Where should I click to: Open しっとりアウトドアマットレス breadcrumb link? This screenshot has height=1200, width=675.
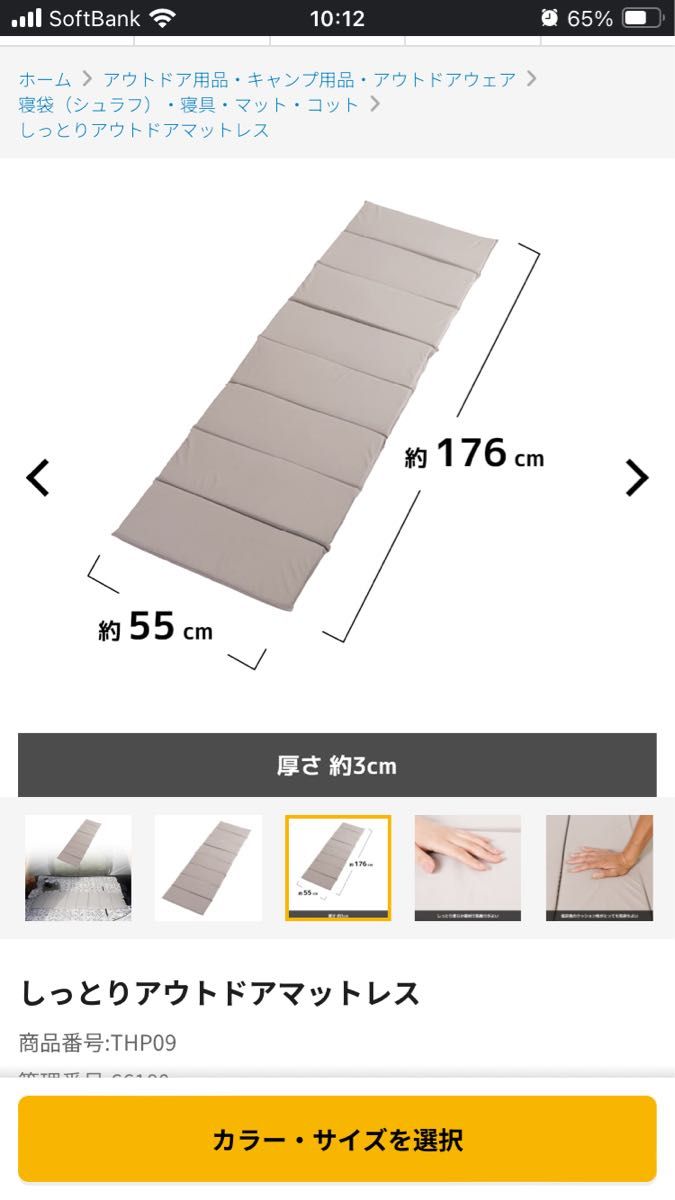(144, 130)
